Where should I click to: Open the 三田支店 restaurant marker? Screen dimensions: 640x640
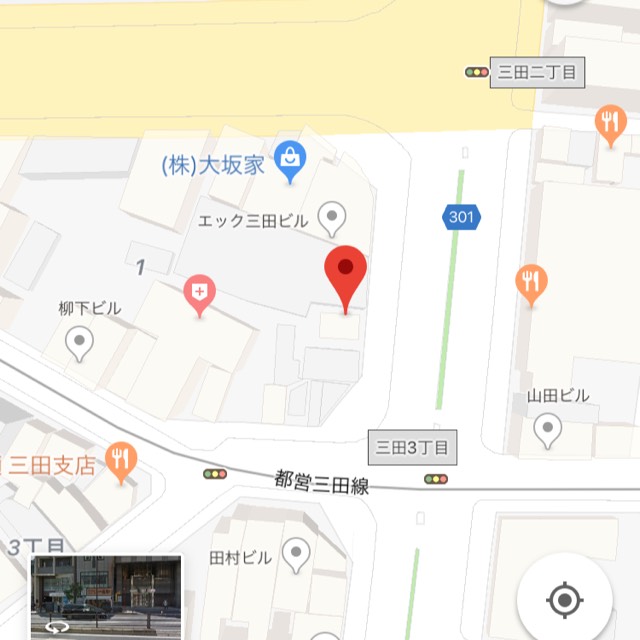(x=121, y=461)
